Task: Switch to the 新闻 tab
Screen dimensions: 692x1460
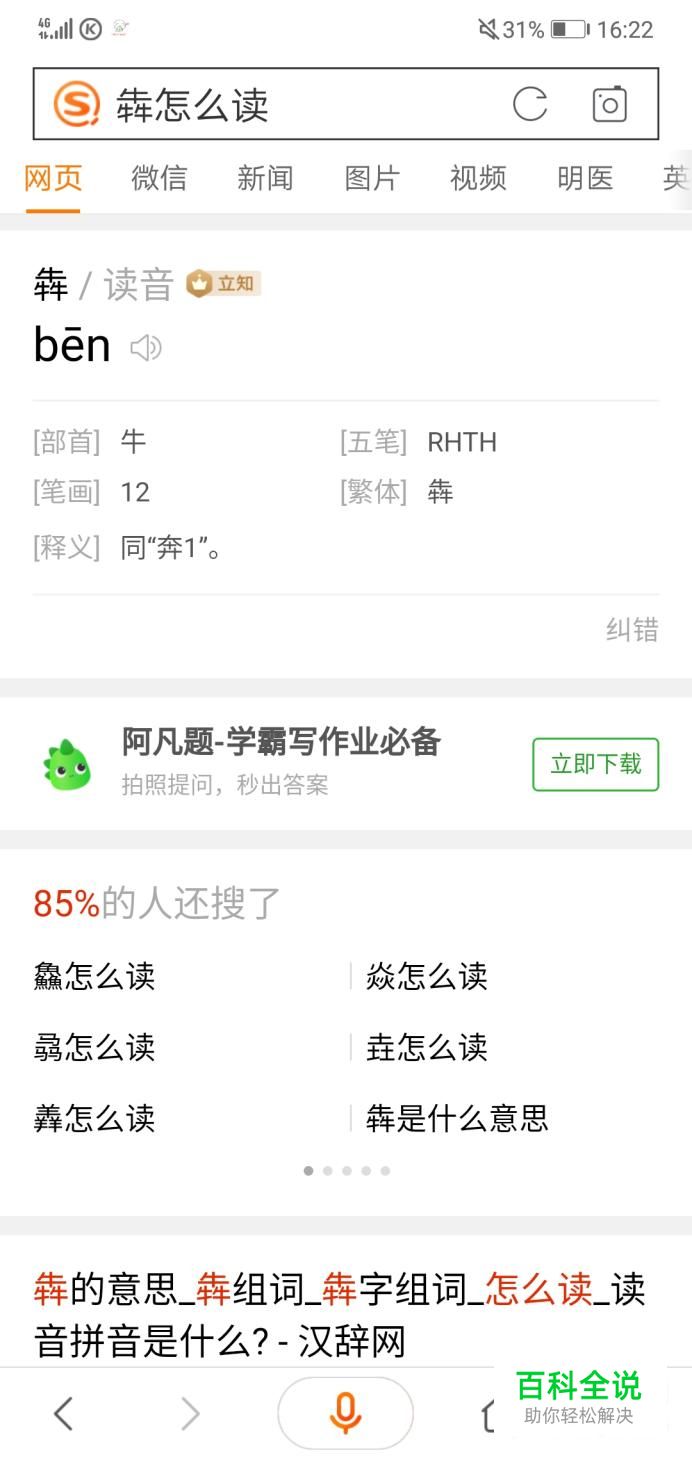Action: click(265, 178)
